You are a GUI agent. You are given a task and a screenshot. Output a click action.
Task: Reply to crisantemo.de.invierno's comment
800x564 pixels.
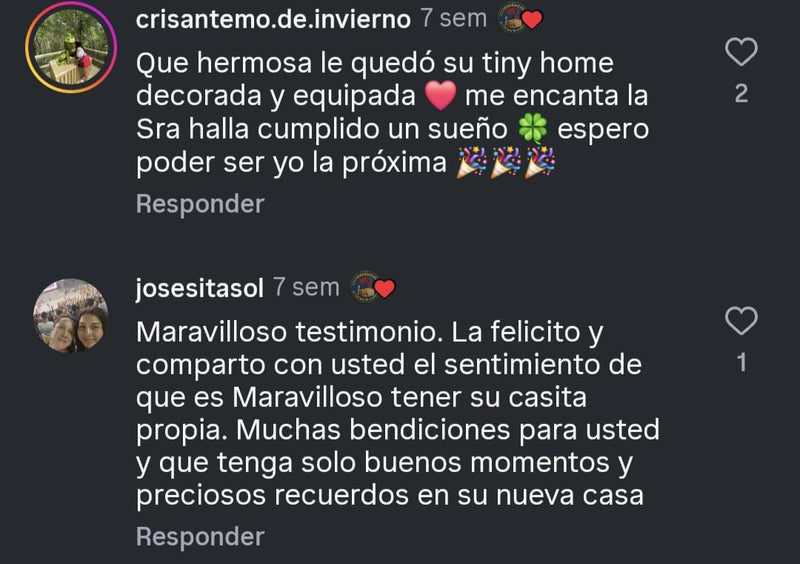[200, 204]
